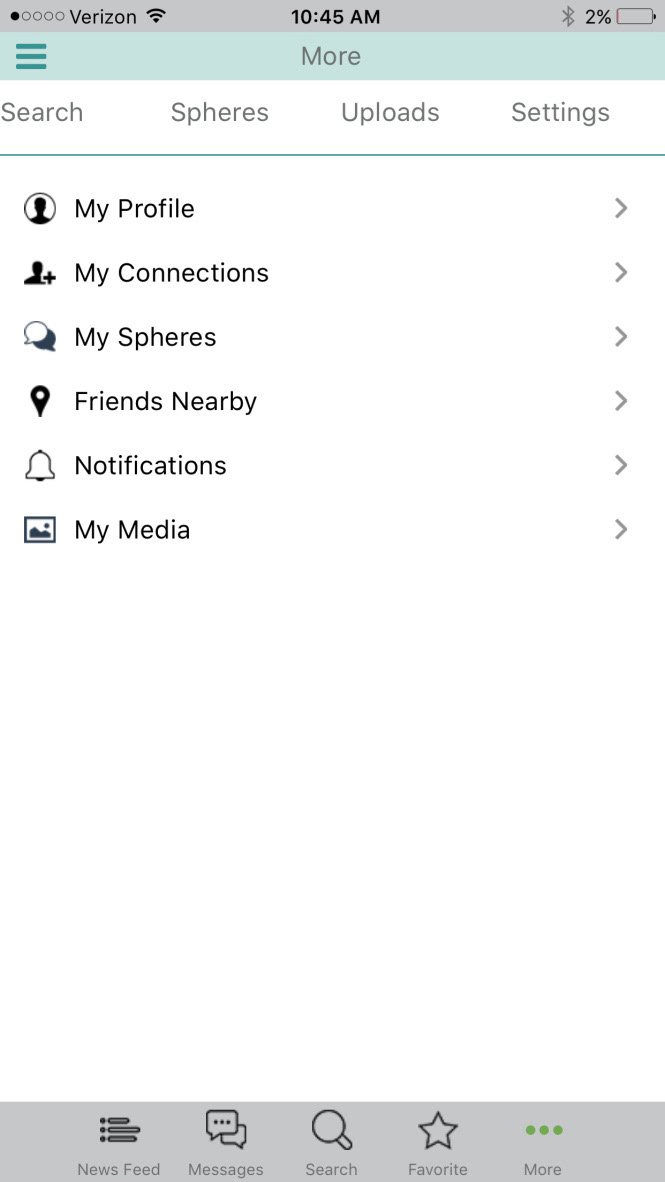665x1182 pixels.
Task: Switch to the Spheres top tab
Action: click(x=219, y=112)
